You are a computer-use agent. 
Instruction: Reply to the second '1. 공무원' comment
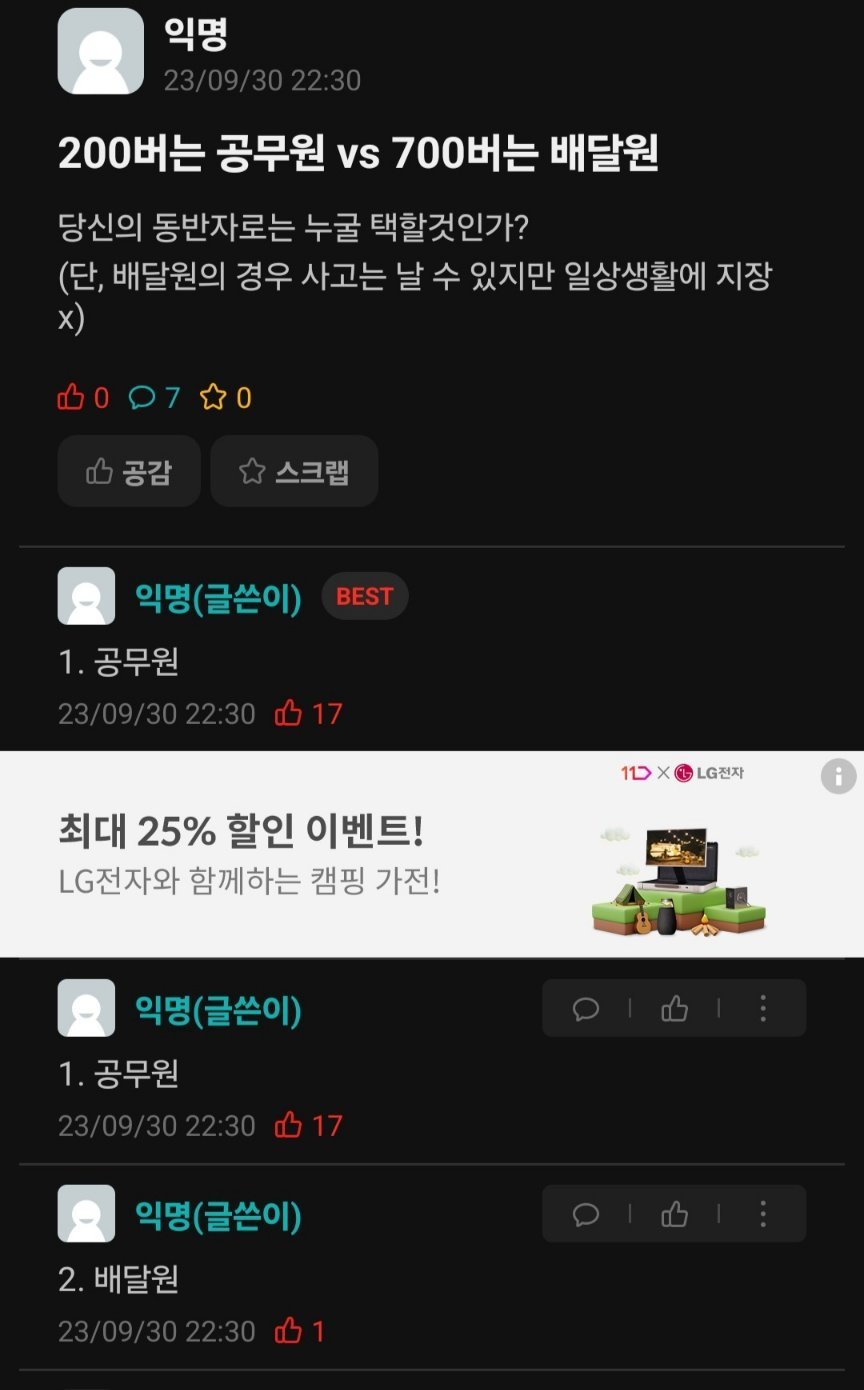586,1008
